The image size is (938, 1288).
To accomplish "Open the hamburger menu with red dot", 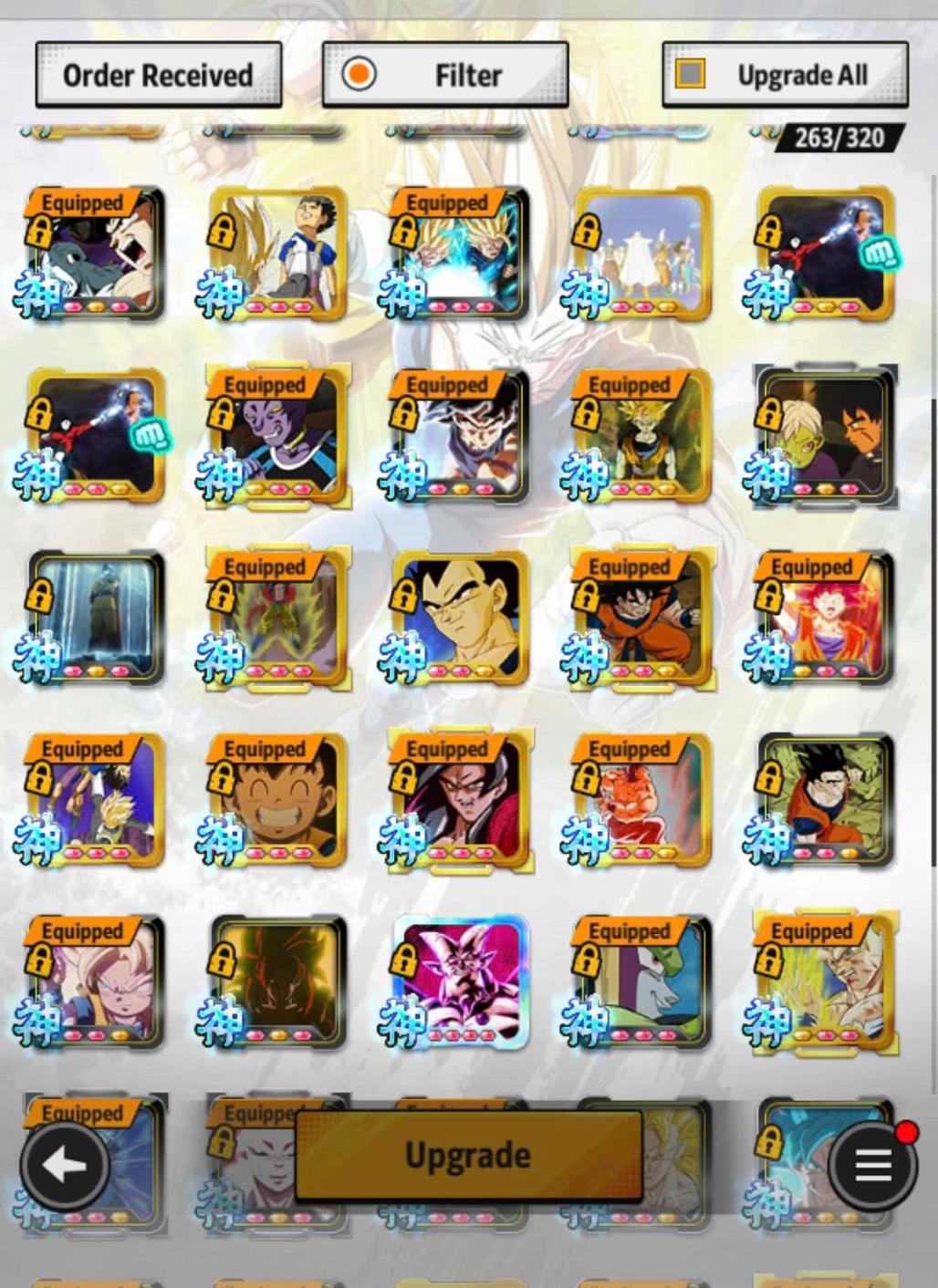I will coord(872,1165).
